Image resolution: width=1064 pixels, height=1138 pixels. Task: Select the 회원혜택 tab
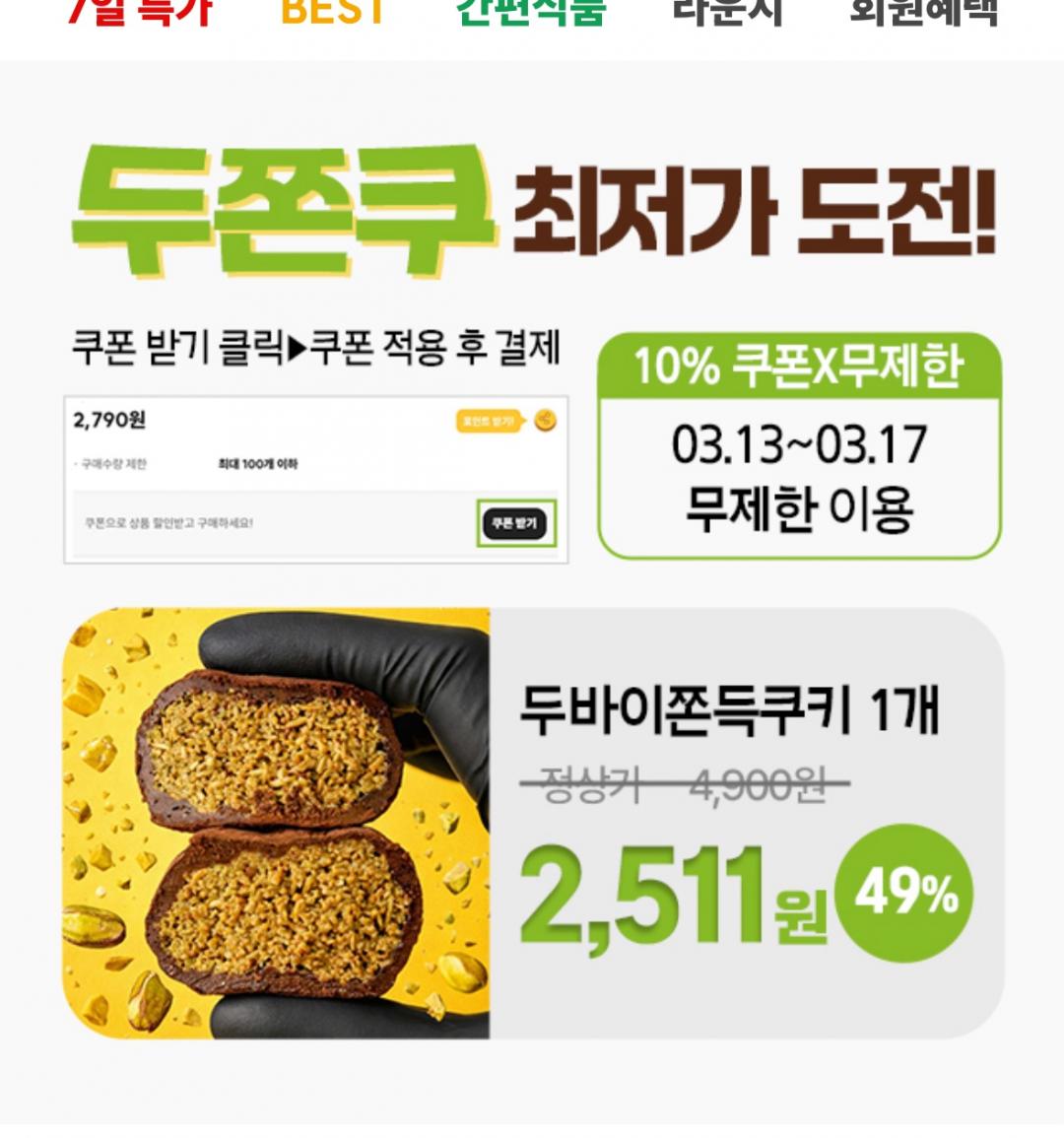923,12
